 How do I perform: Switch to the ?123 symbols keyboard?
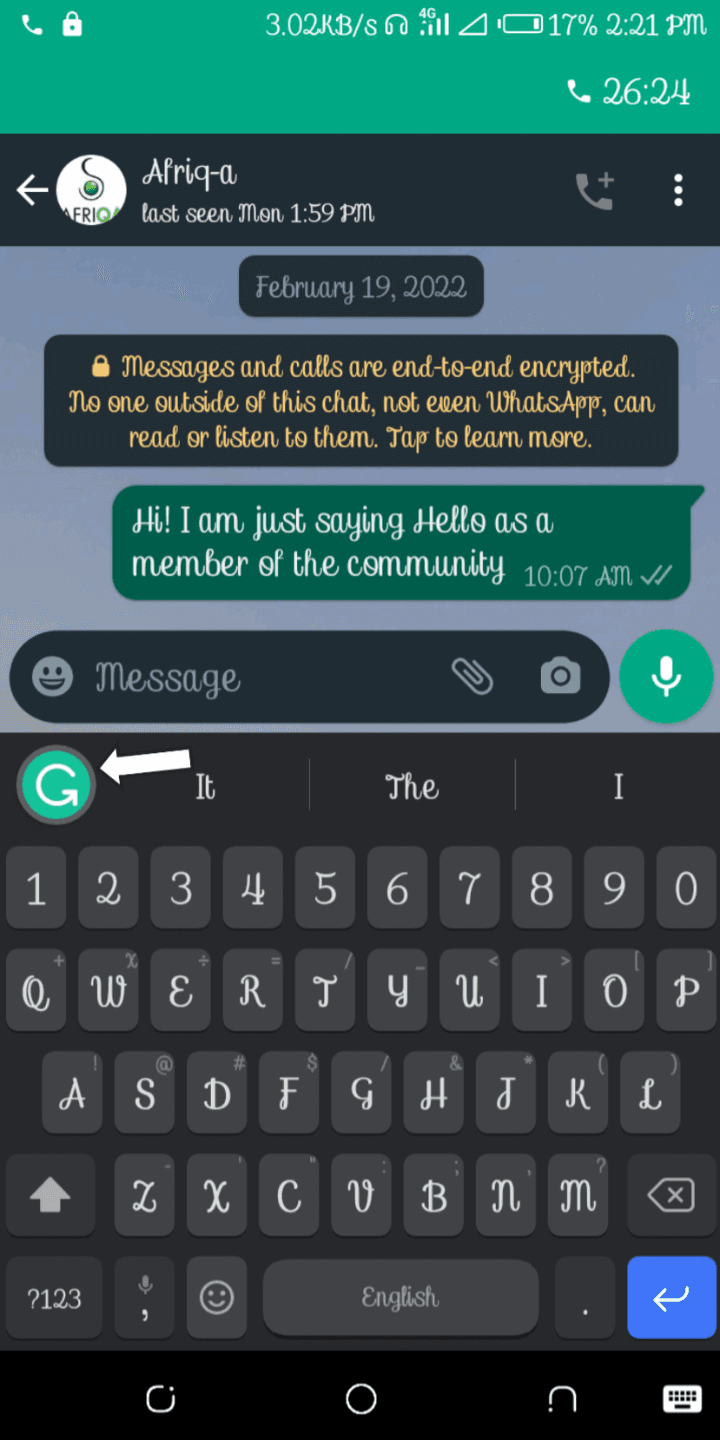[x=54, y=1298]
